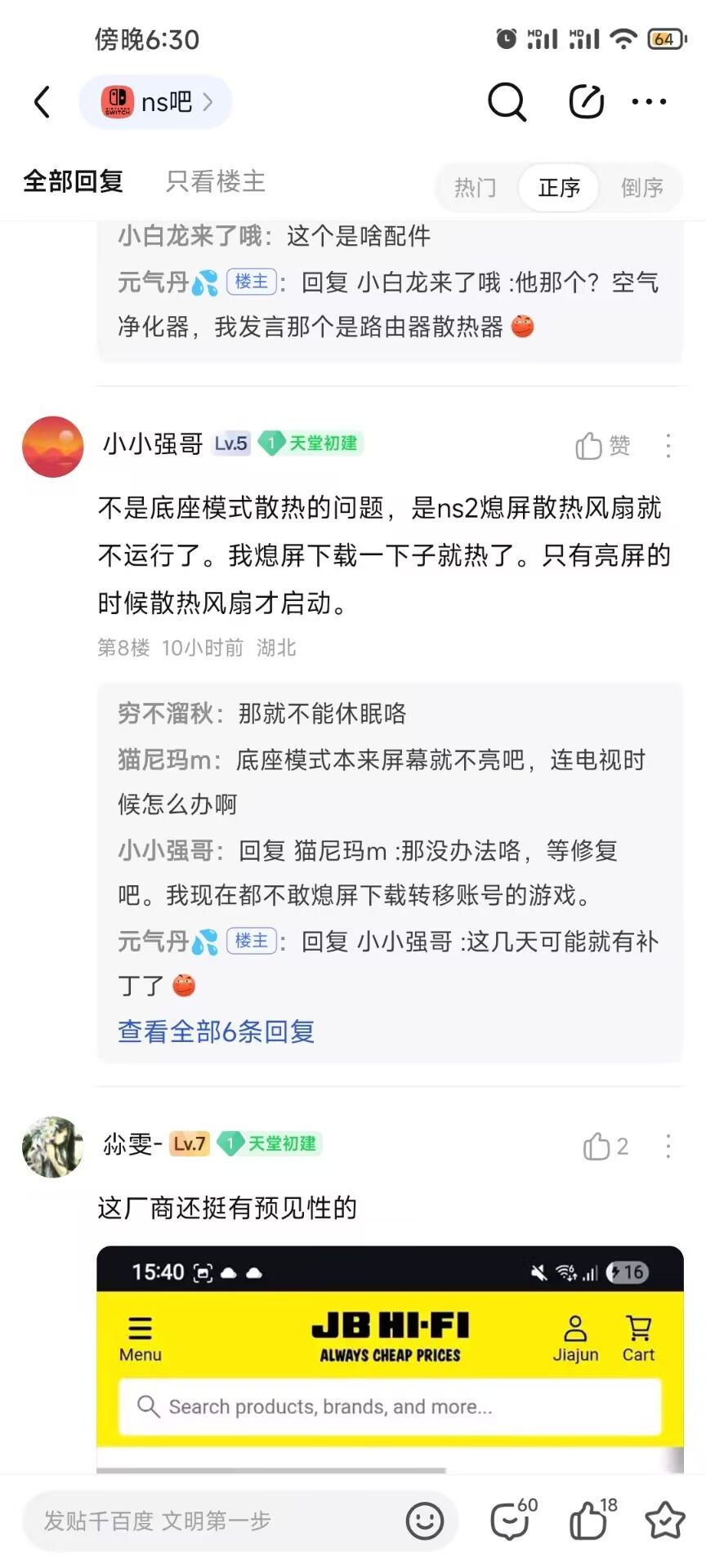
Task: Switch to the 只看楼主 tab
Action: (x=216, y=181)
